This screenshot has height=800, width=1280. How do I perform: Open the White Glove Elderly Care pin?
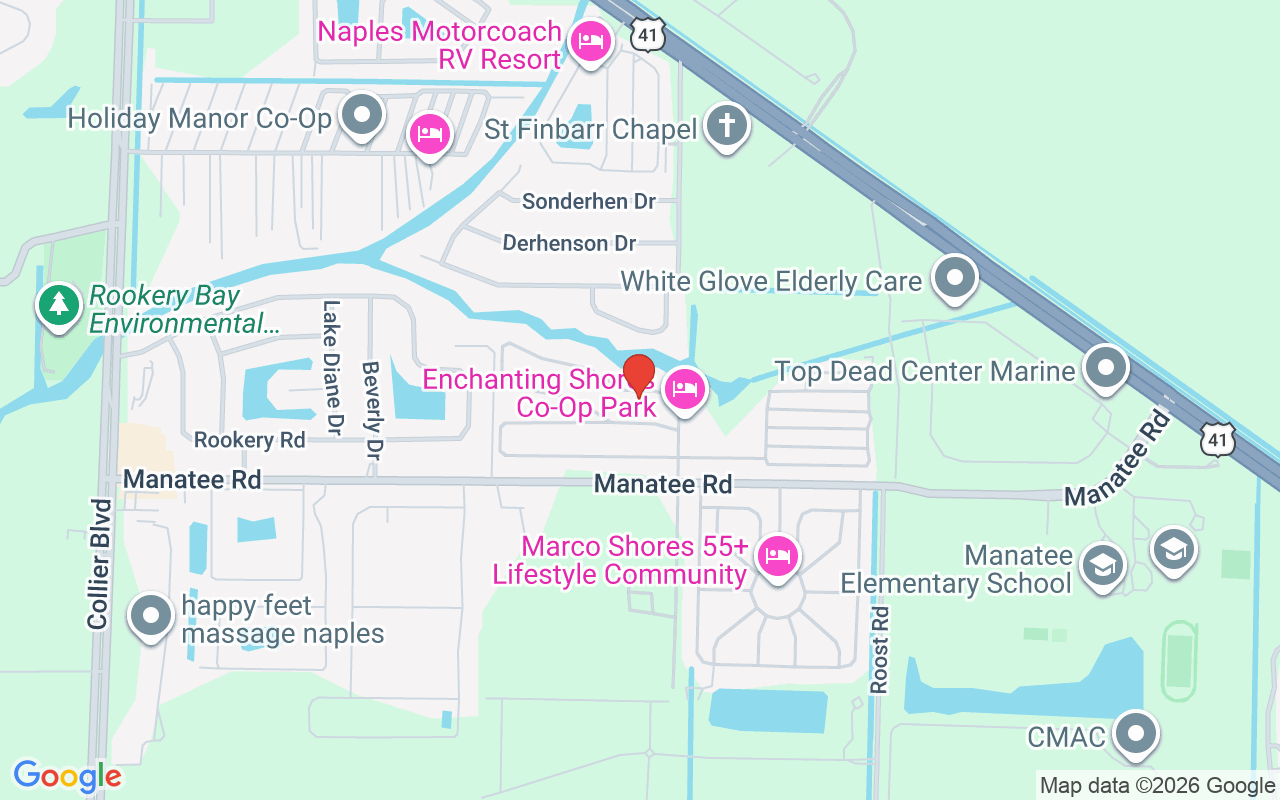coord(955,277)
